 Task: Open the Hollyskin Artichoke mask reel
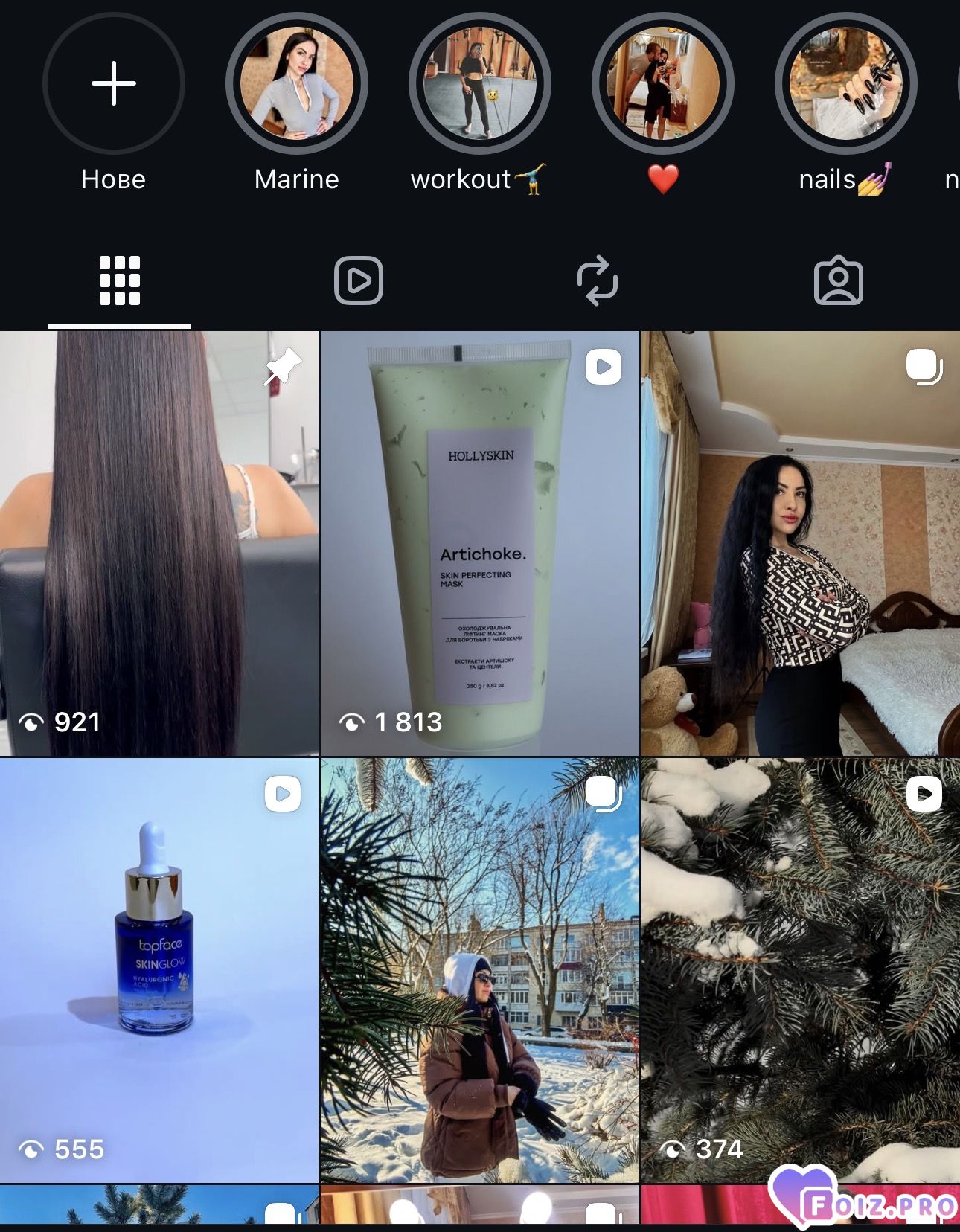(x=479, y=543)
